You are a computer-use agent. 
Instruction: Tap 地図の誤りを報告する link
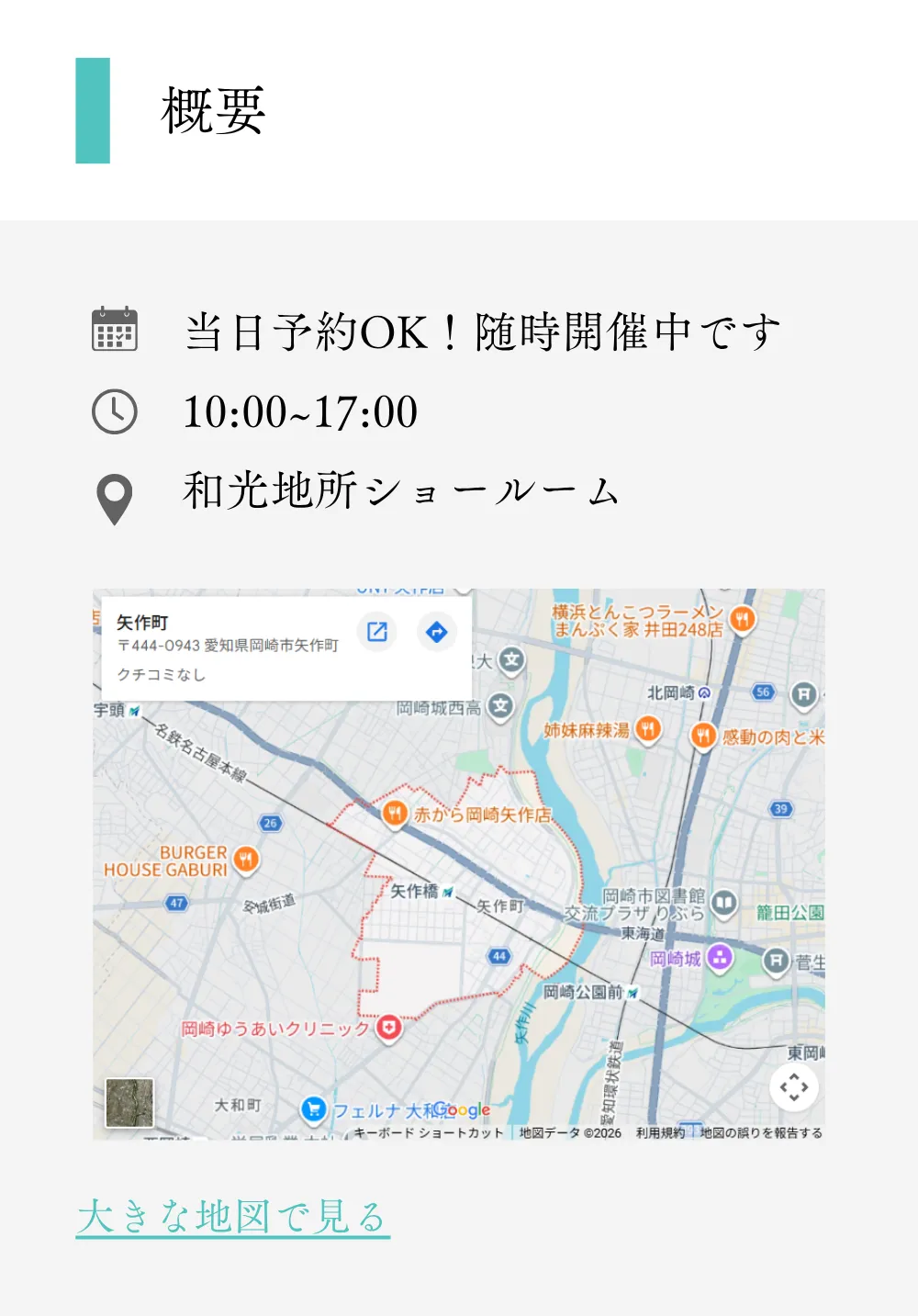coord(761,1132)
